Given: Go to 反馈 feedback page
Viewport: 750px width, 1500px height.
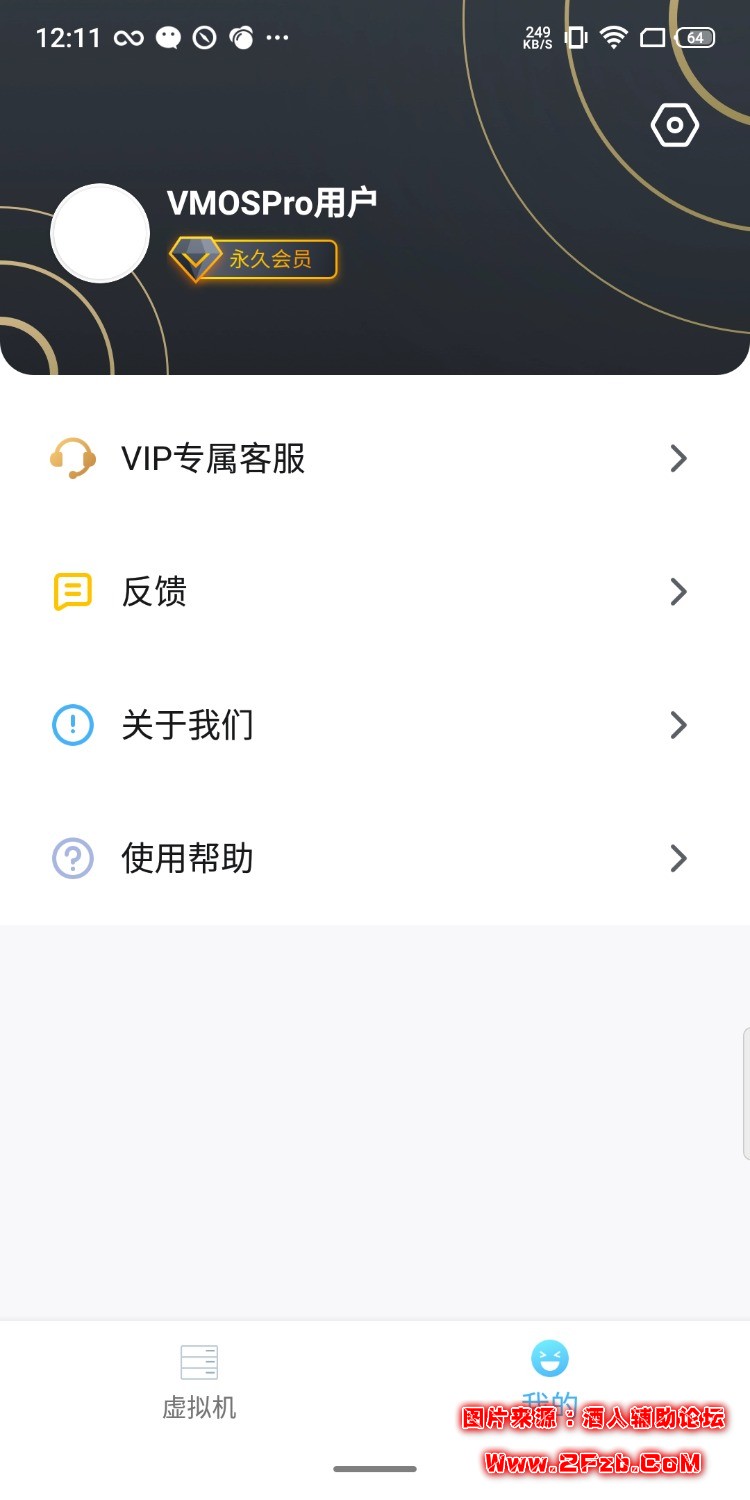Looking at the screenshot, I should [370, 592].
